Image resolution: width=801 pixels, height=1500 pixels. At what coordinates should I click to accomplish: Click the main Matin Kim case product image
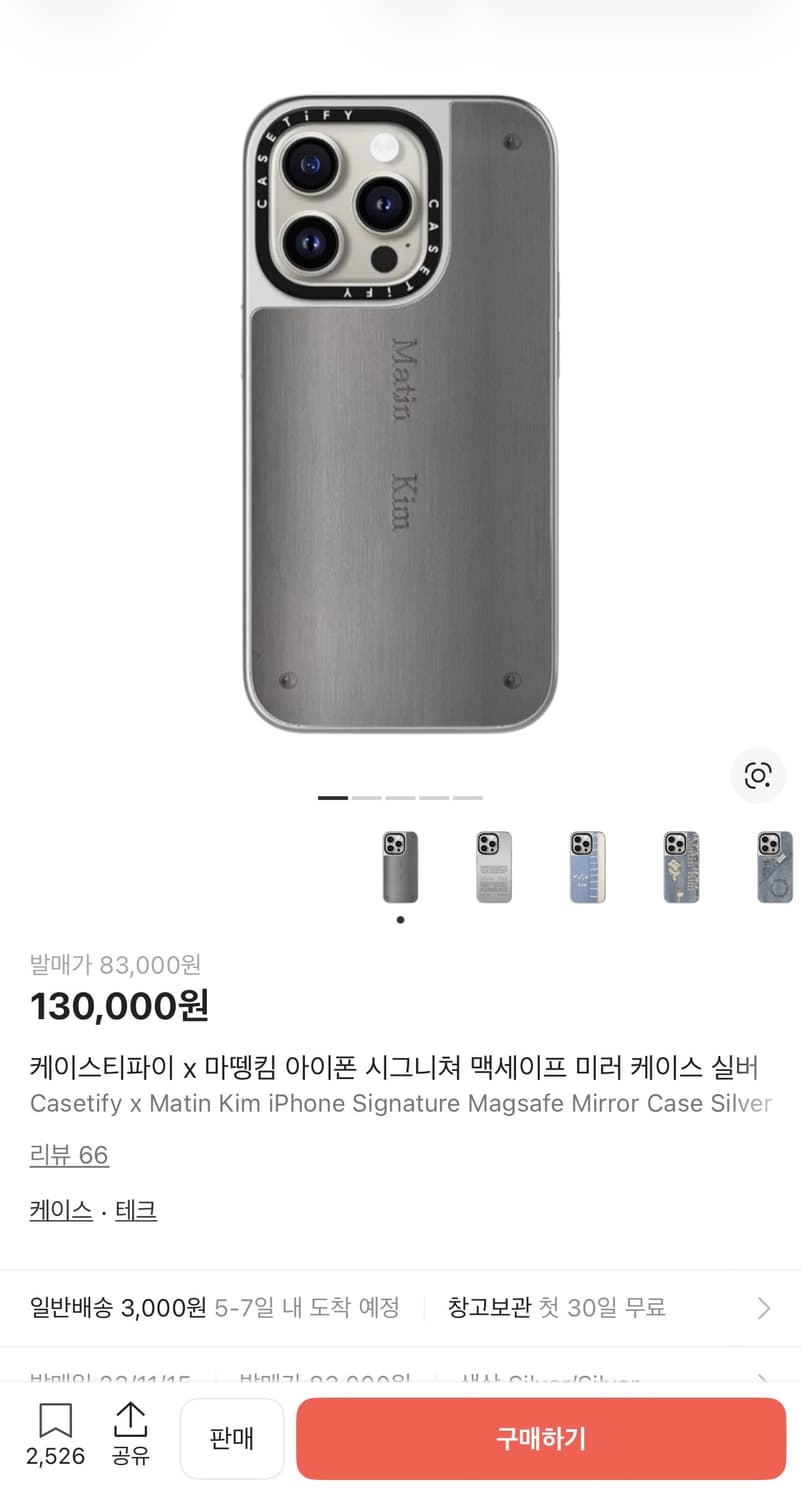pyautogui.click(x=400, y=410)
